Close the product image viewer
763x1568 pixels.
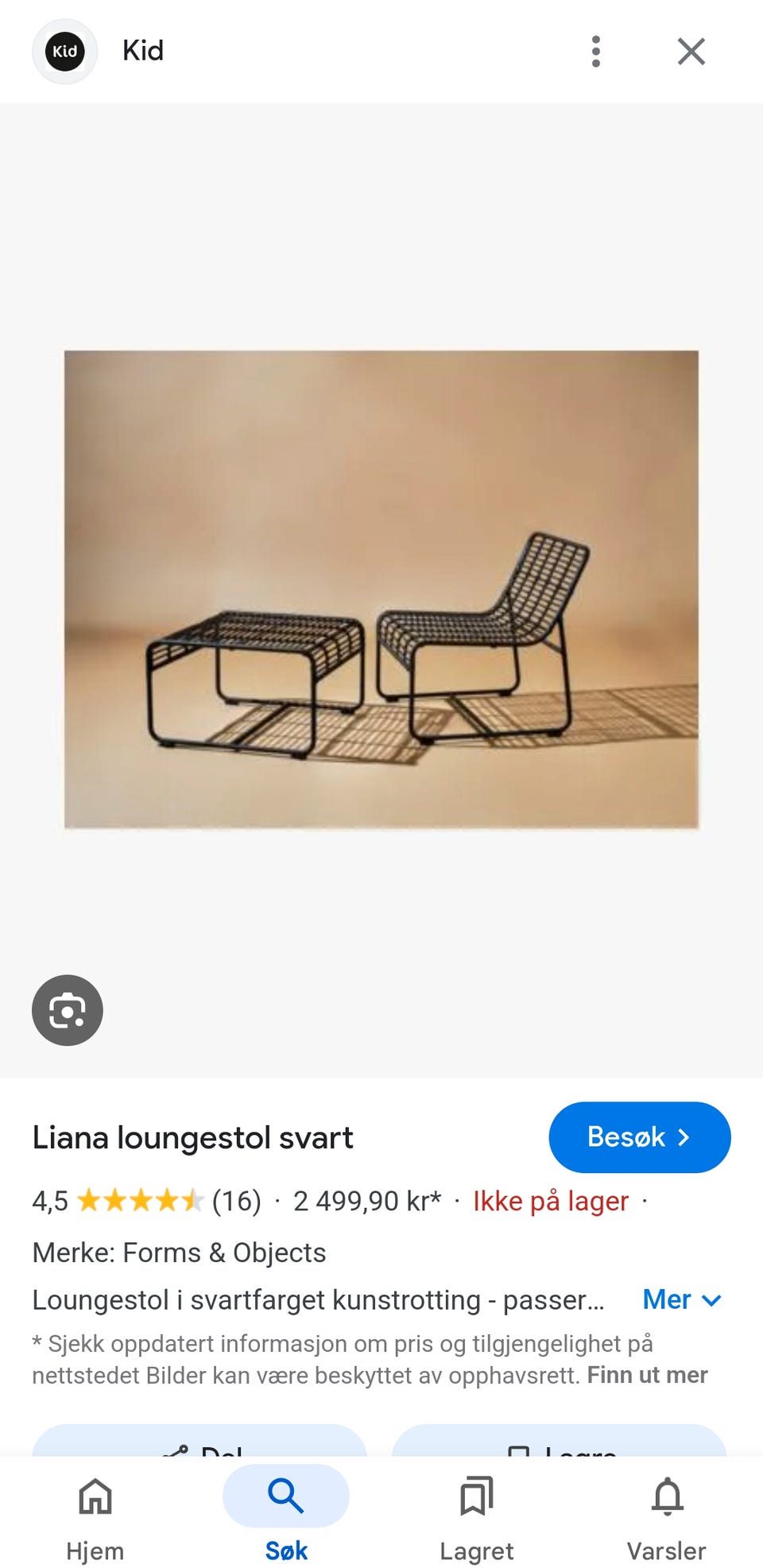click(691, 52)
